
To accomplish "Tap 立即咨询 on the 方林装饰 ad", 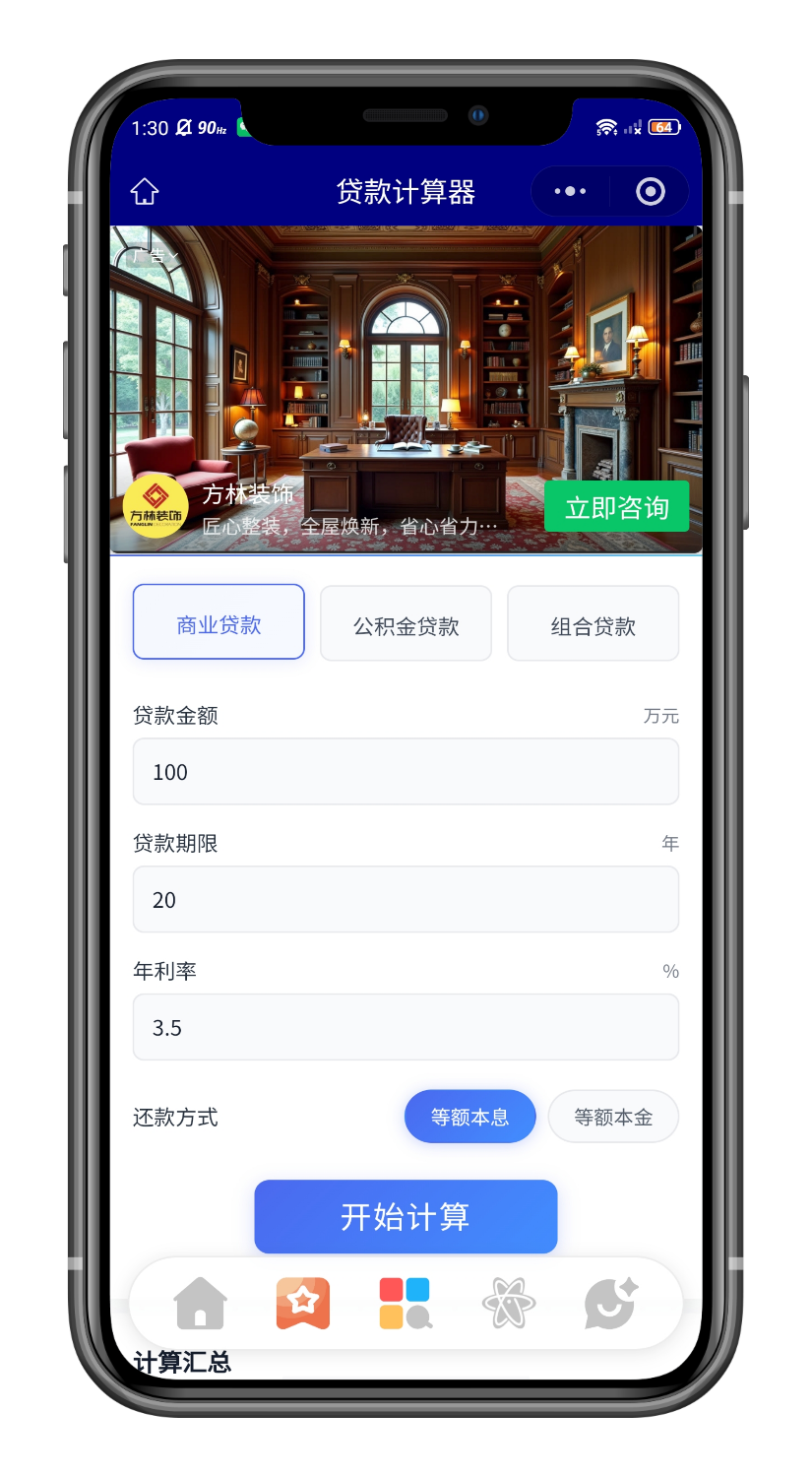I will click(616, 507).
